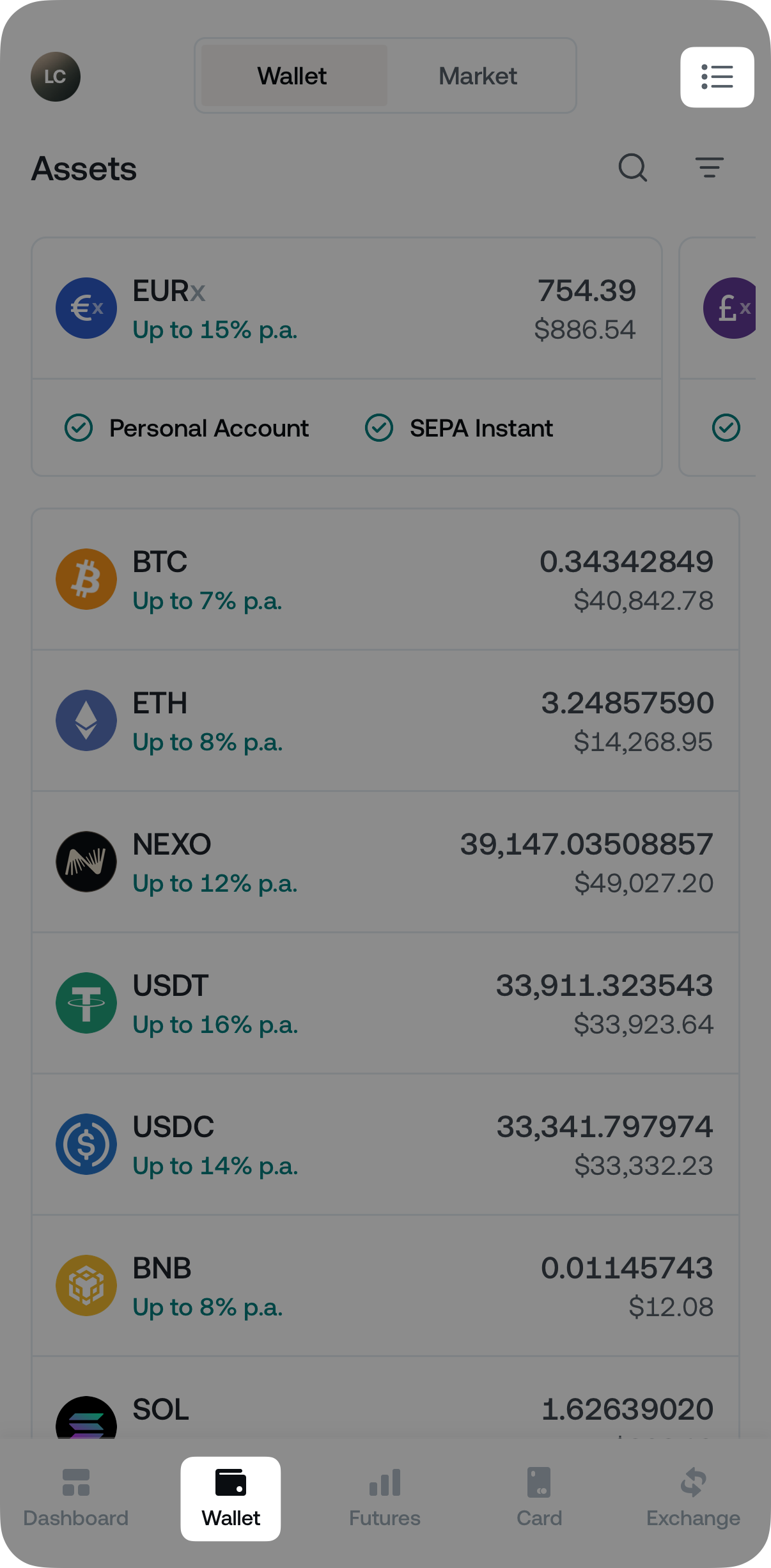Open the USDC asset row
The image size is (771, 1568).
click(x=385, y=1145)
